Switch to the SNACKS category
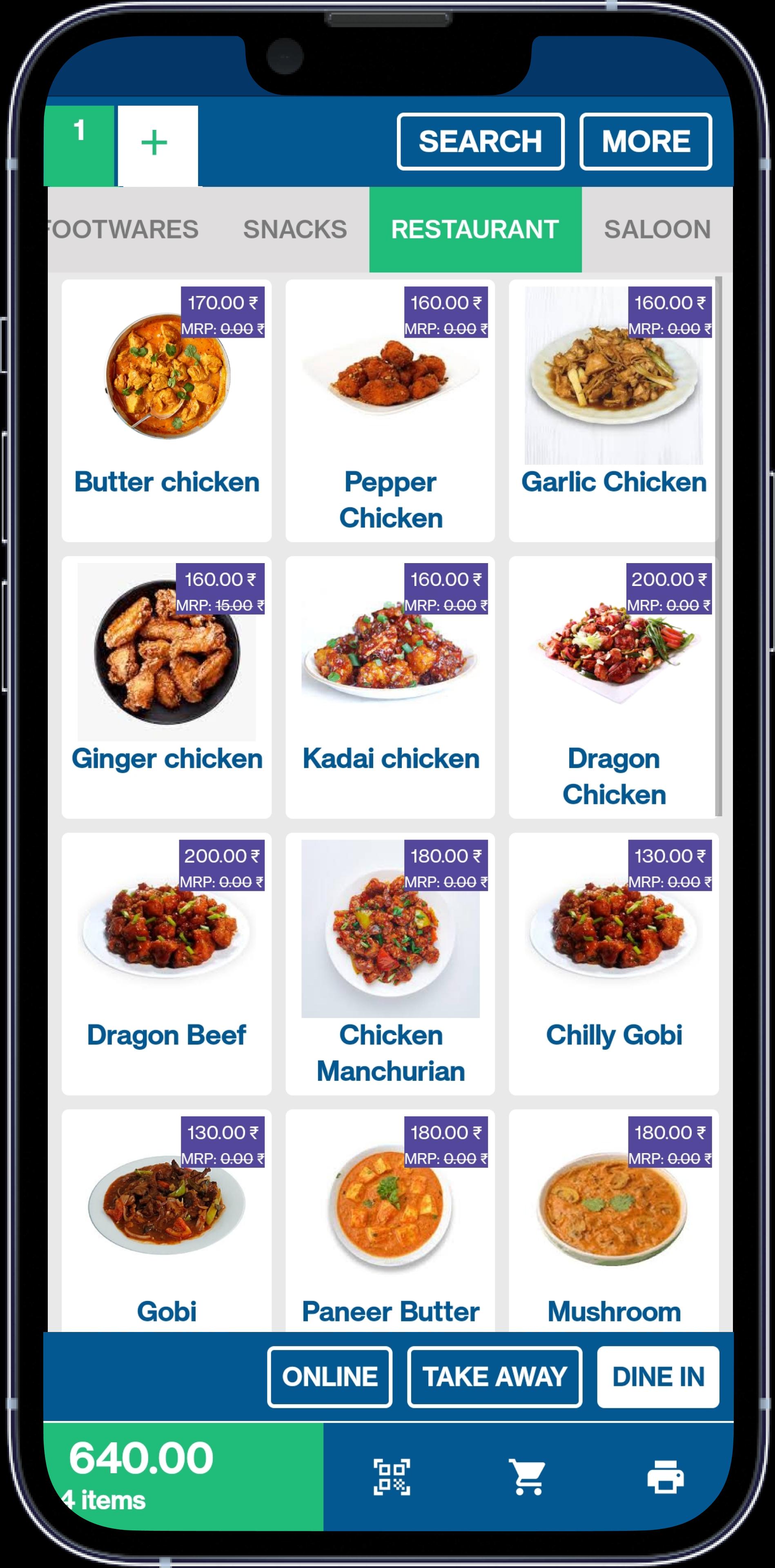 coord(295,229)
